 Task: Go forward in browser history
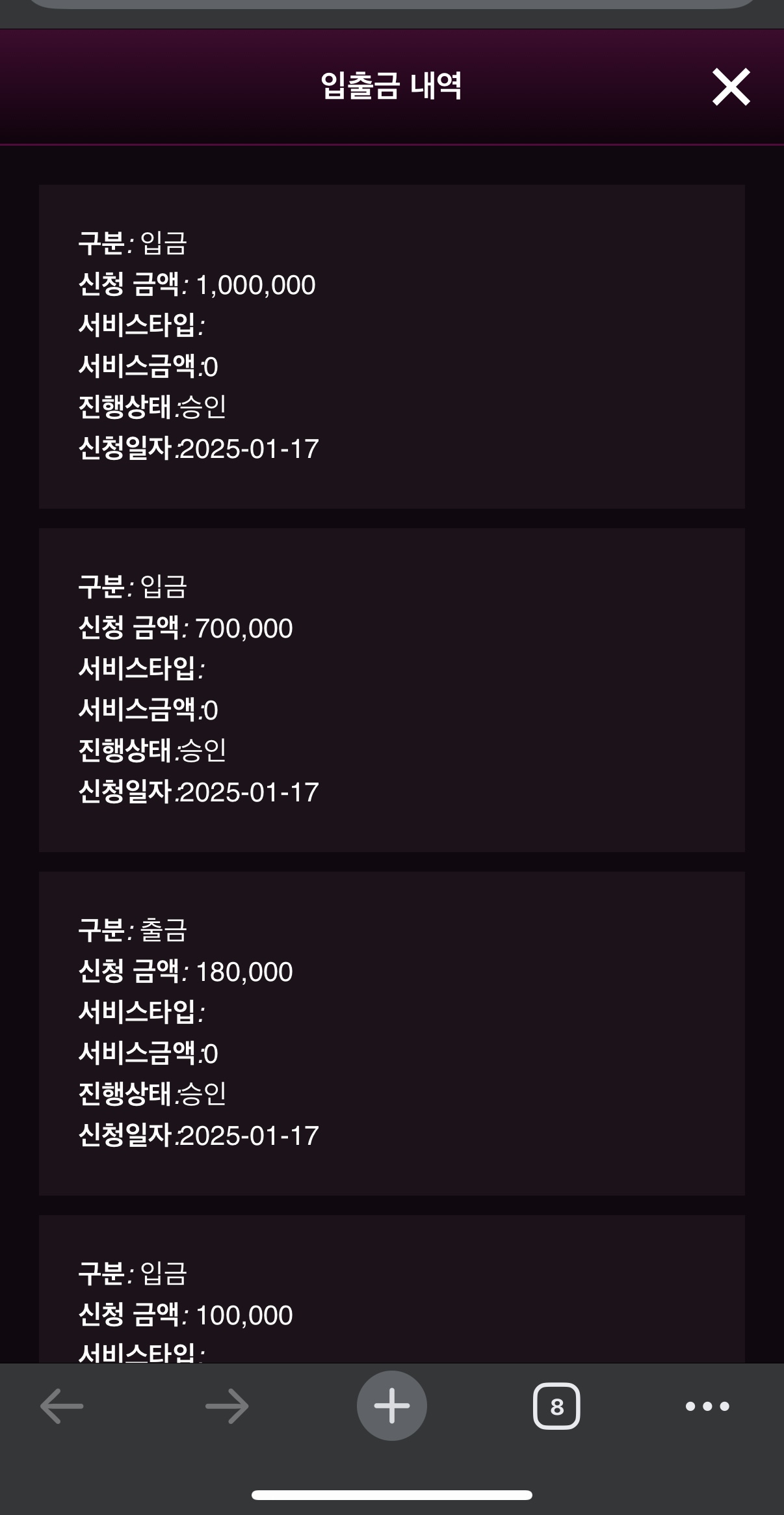coord(227,1406)
